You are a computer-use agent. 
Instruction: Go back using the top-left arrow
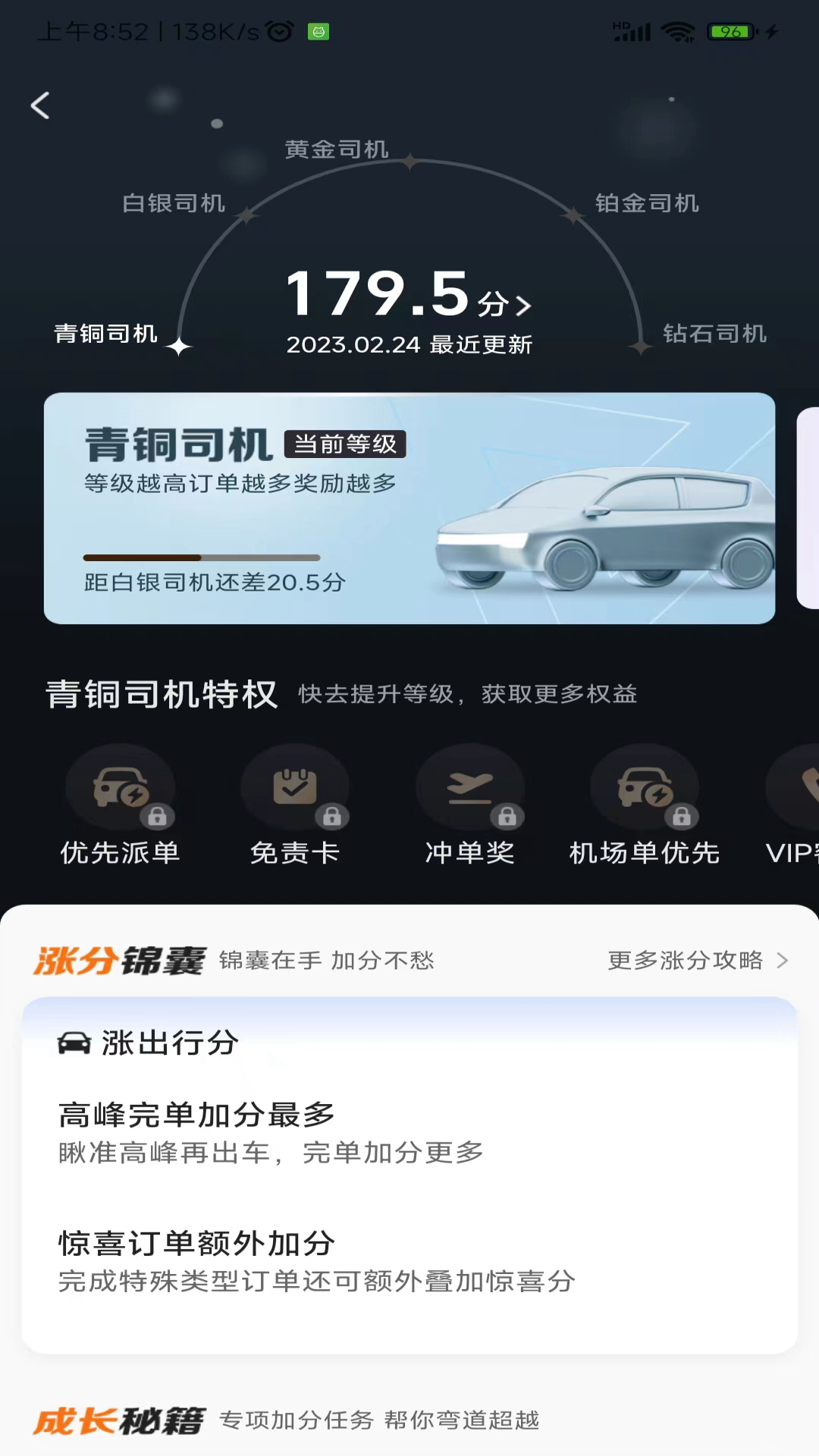(x=40, y=105)
